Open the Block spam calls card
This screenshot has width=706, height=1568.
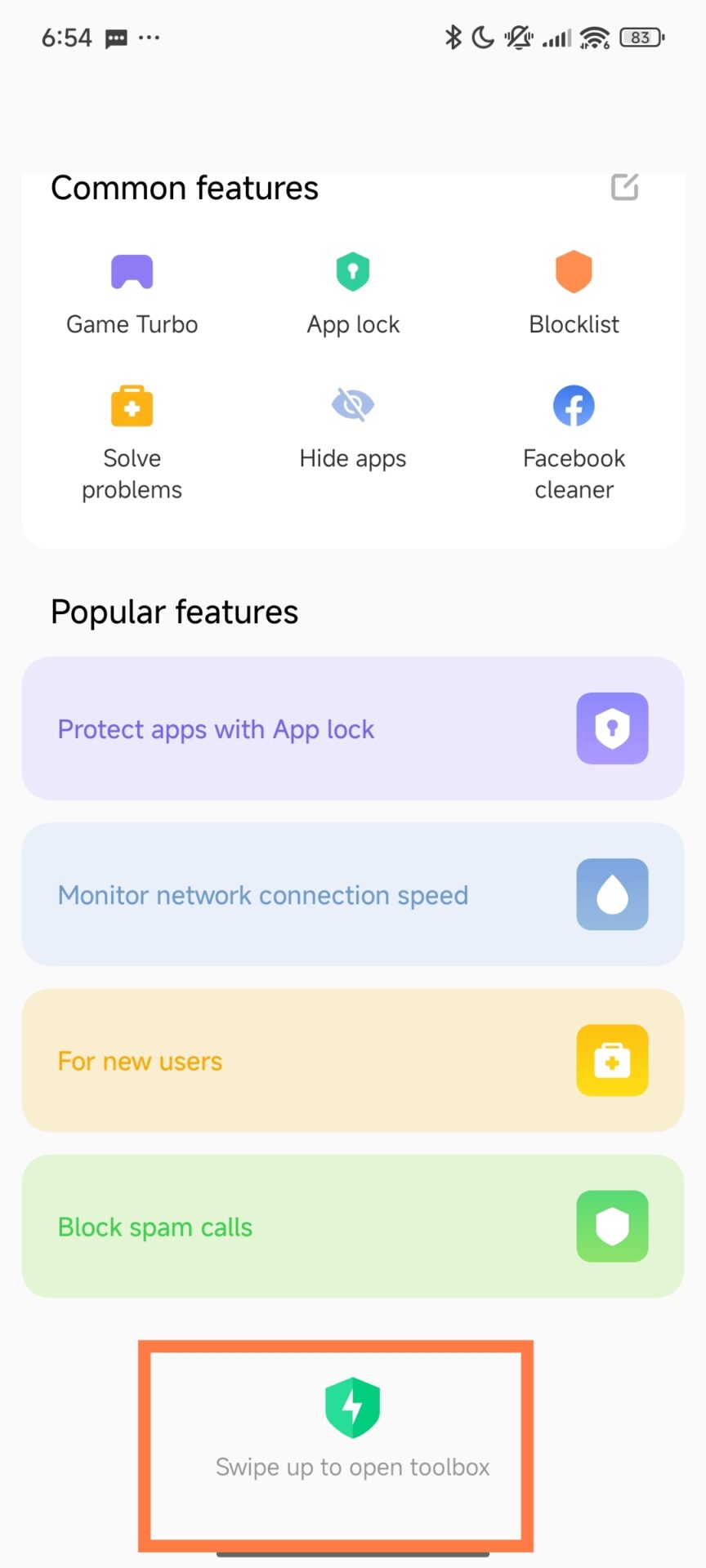pos(353,1226)
